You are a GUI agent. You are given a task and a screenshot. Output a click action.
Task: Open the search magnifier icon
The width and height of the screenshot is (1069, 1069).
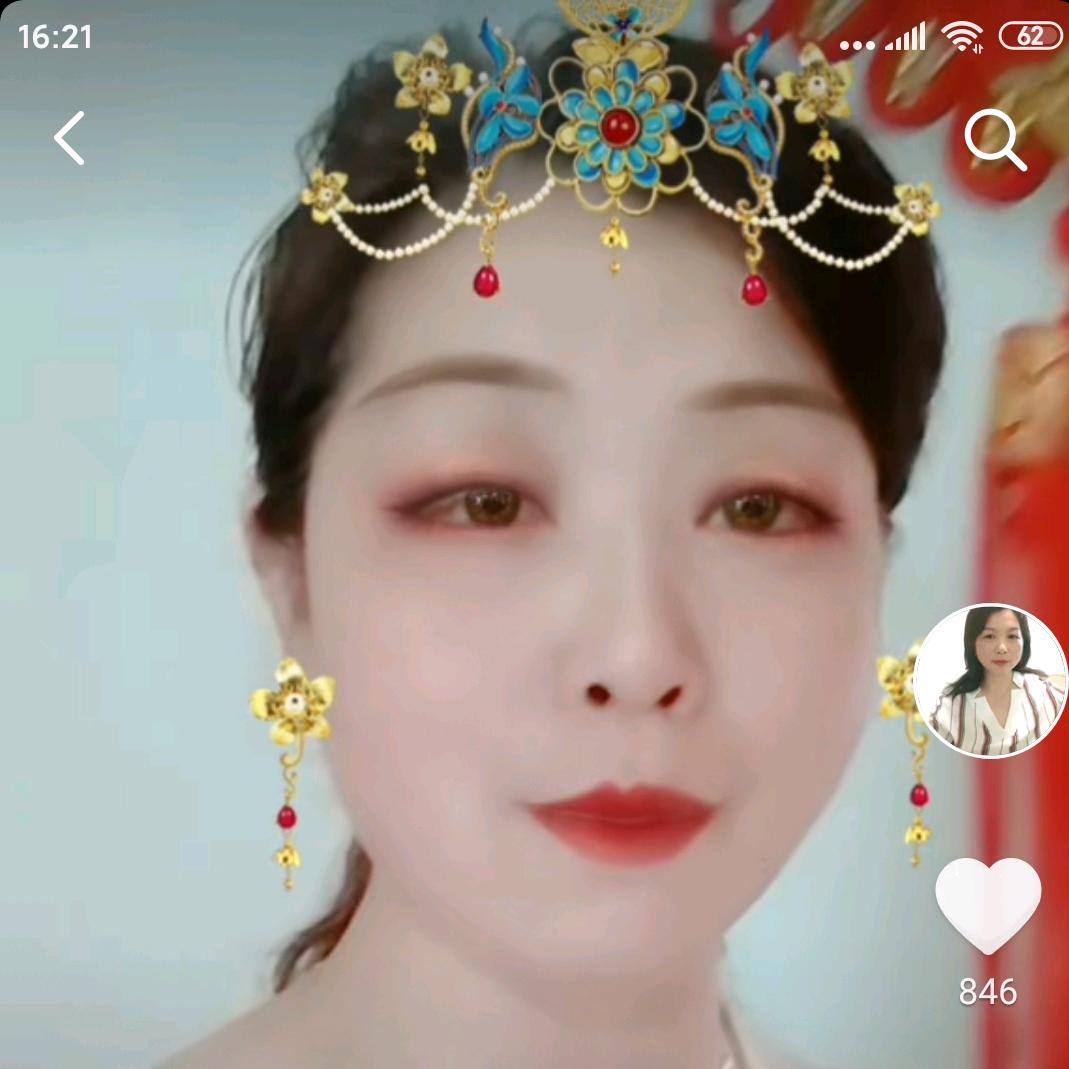(x=994, y=140)
